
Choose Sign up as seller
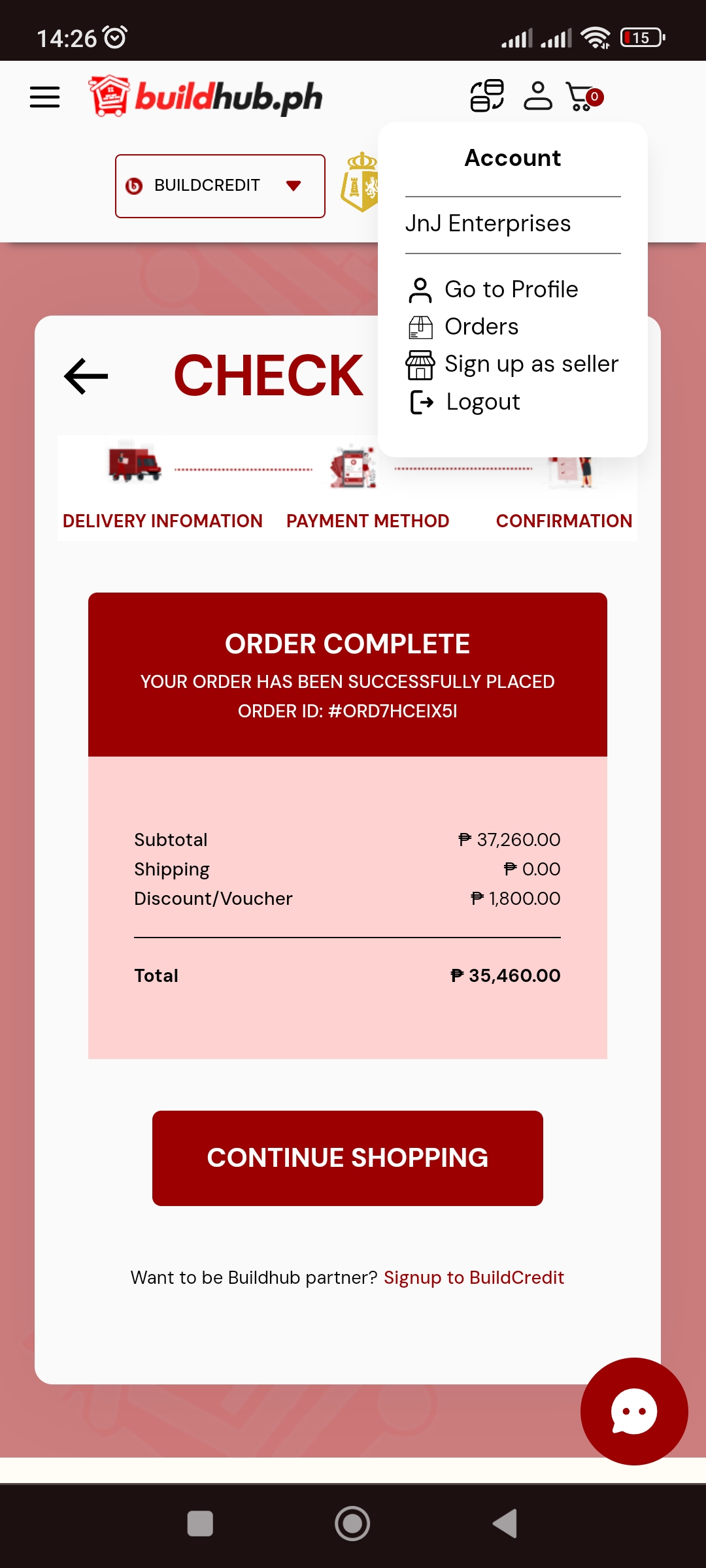(x=530, y=364)
